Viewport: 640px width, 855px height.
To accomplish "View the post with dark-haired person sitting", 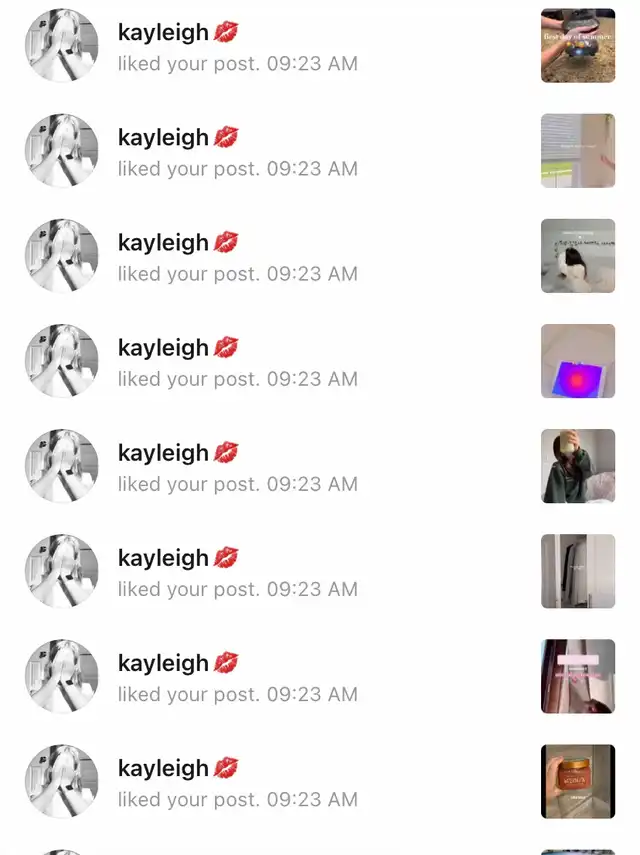I will click(x=578, y=256).
